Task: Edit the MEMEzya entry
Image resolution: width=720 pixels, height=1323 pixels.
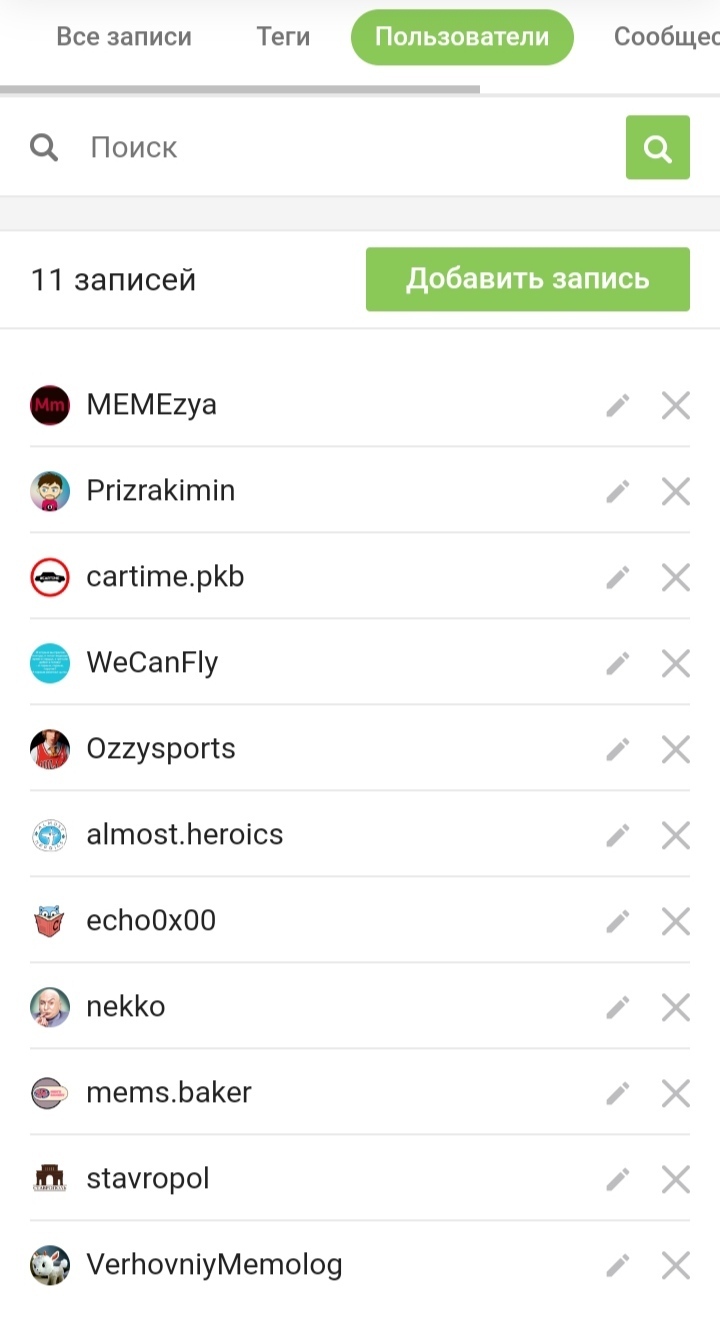Action: coord(618,405)
